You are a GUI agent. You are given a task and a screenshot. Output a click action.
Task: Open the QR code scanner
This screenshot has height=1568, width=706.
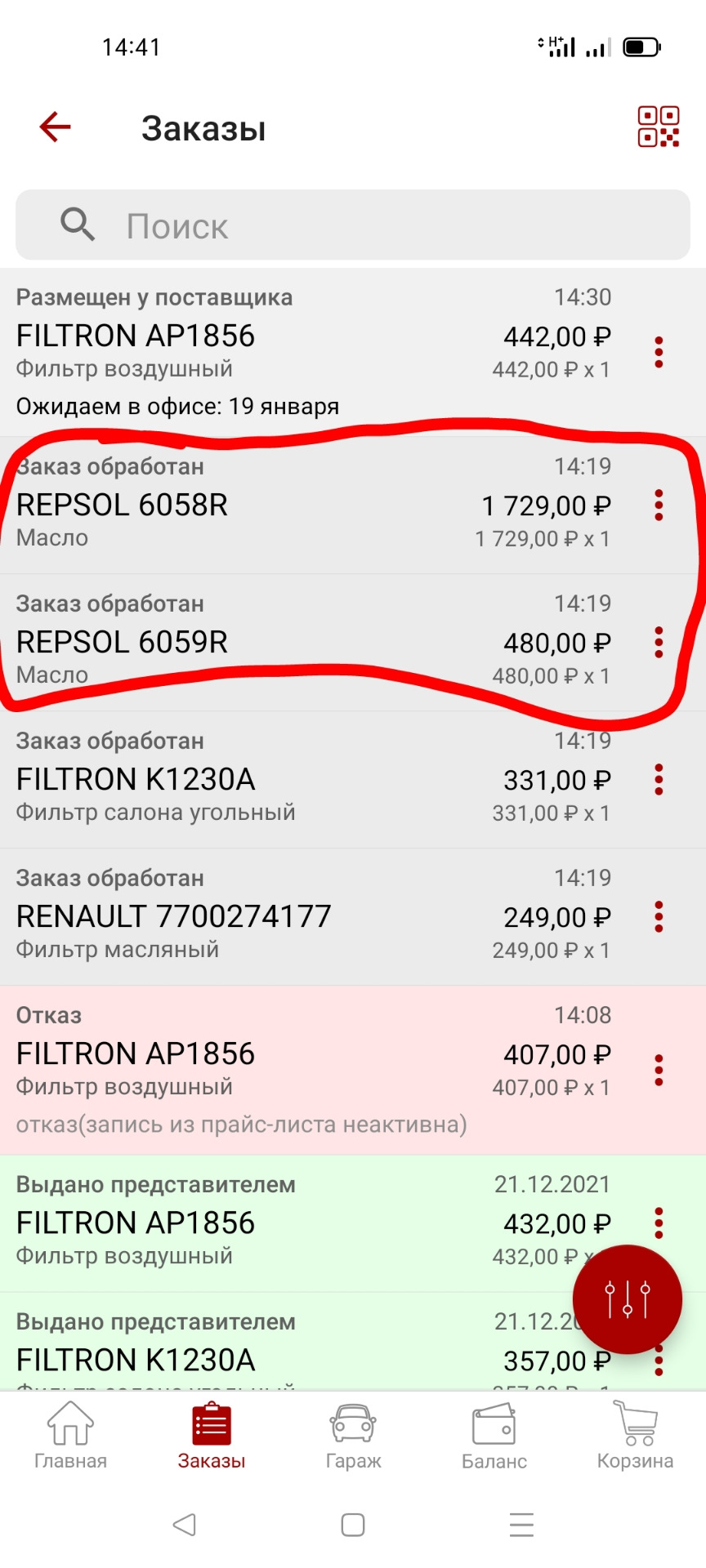click(x=658, y=127)
